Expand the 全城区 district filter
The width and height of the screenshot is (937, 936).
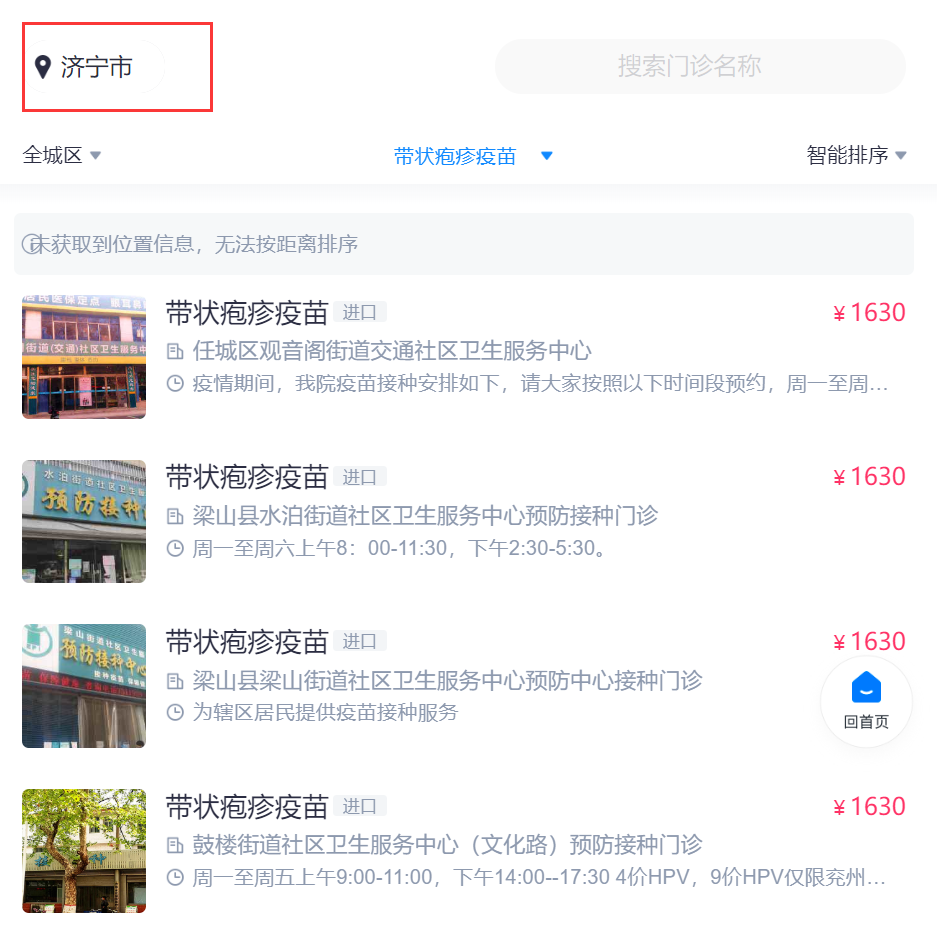tap(62, 156)
